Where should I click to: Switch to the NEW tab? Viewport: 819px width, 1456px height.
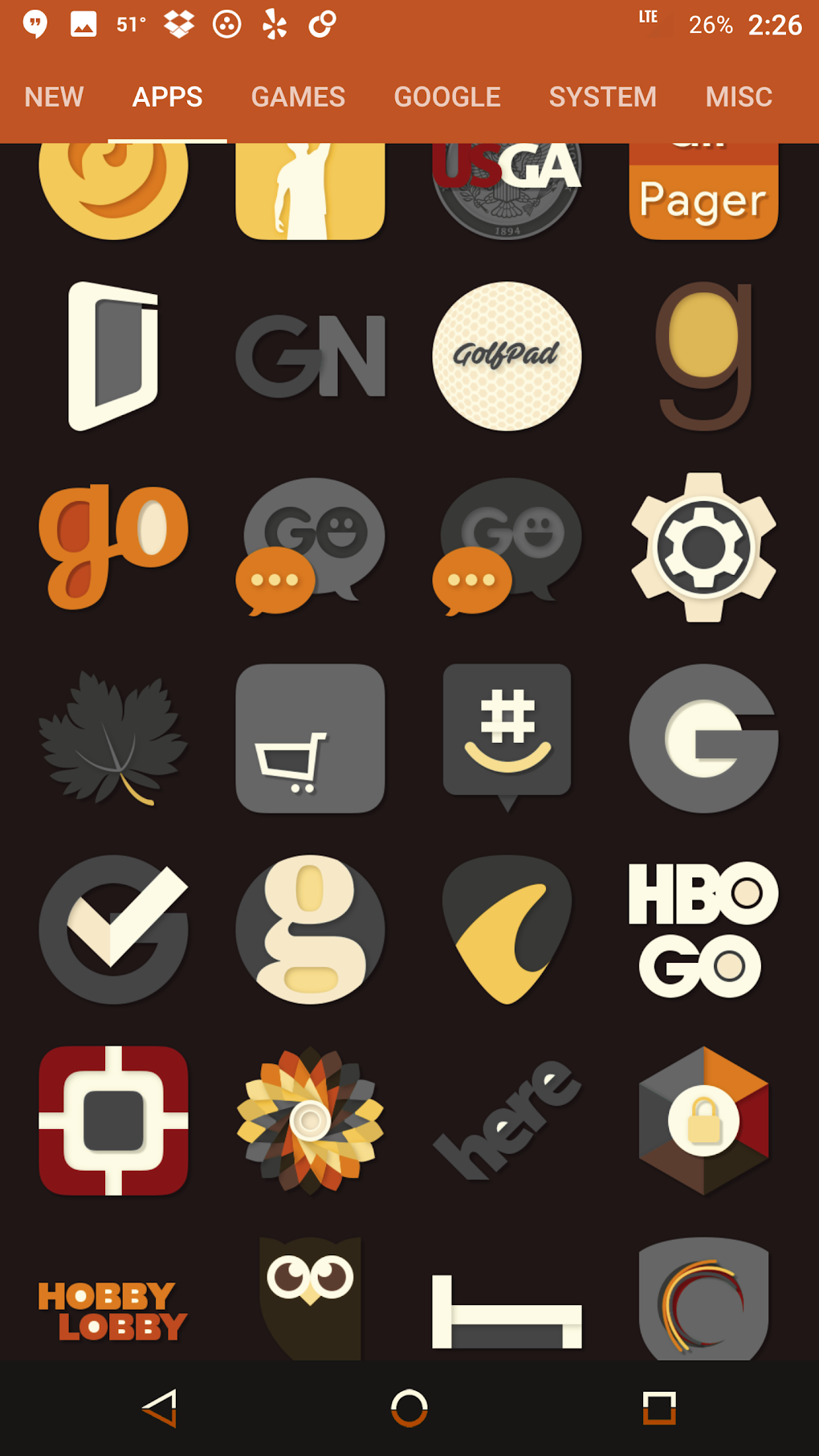coord(54,97)
